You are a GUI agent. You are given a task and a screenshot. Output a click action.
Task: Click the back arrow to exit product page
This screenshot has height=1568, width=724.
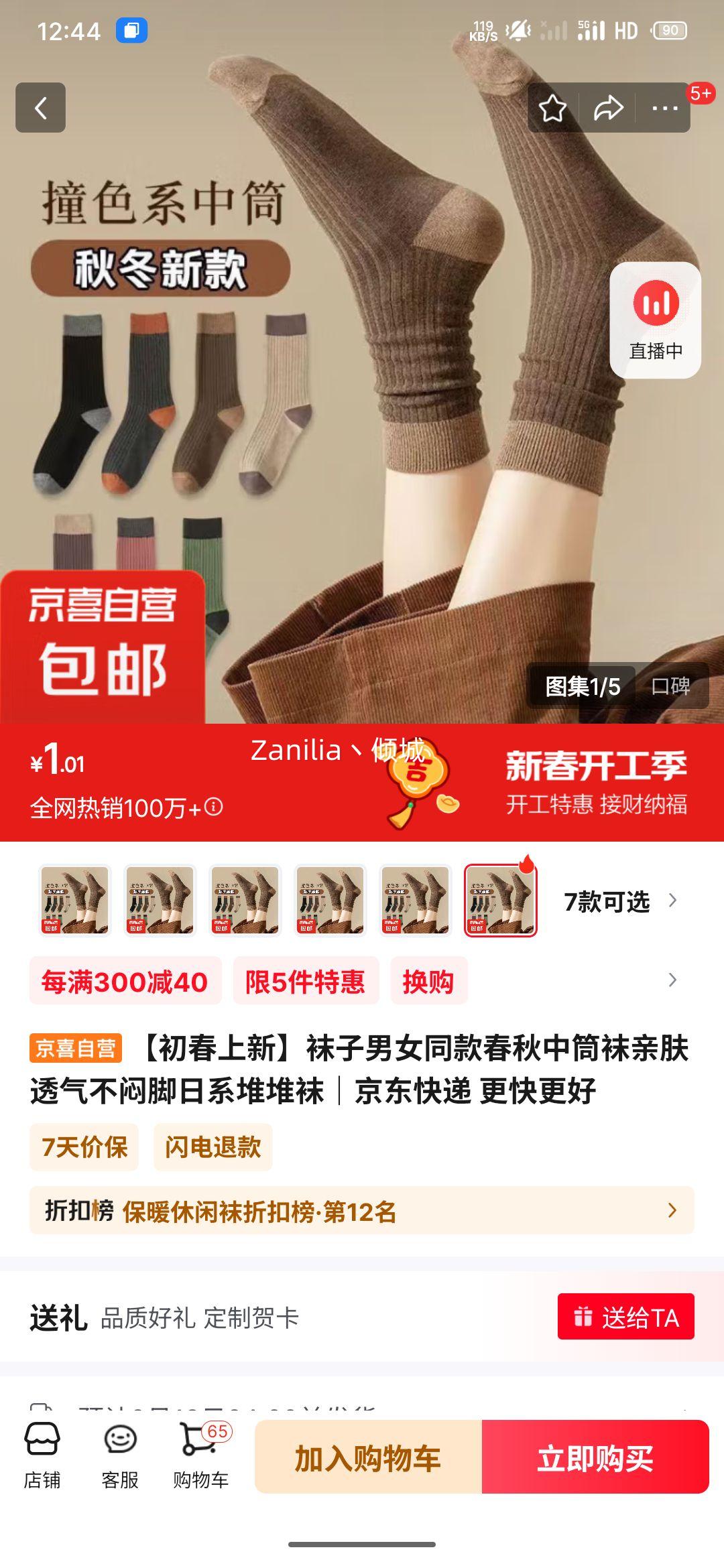click(40, 107)
